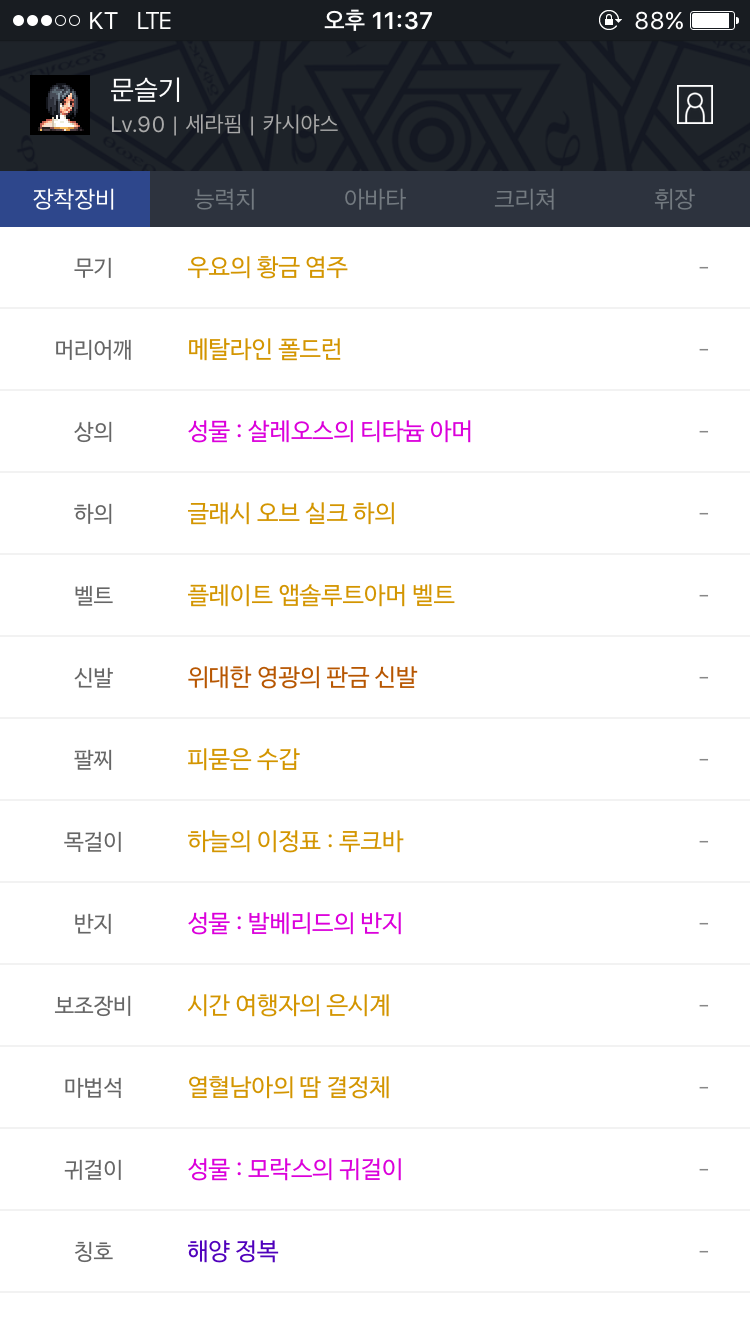Open title item 해양 정복
Viewport: 750px width, 1334px height.
click(375, 1252)
